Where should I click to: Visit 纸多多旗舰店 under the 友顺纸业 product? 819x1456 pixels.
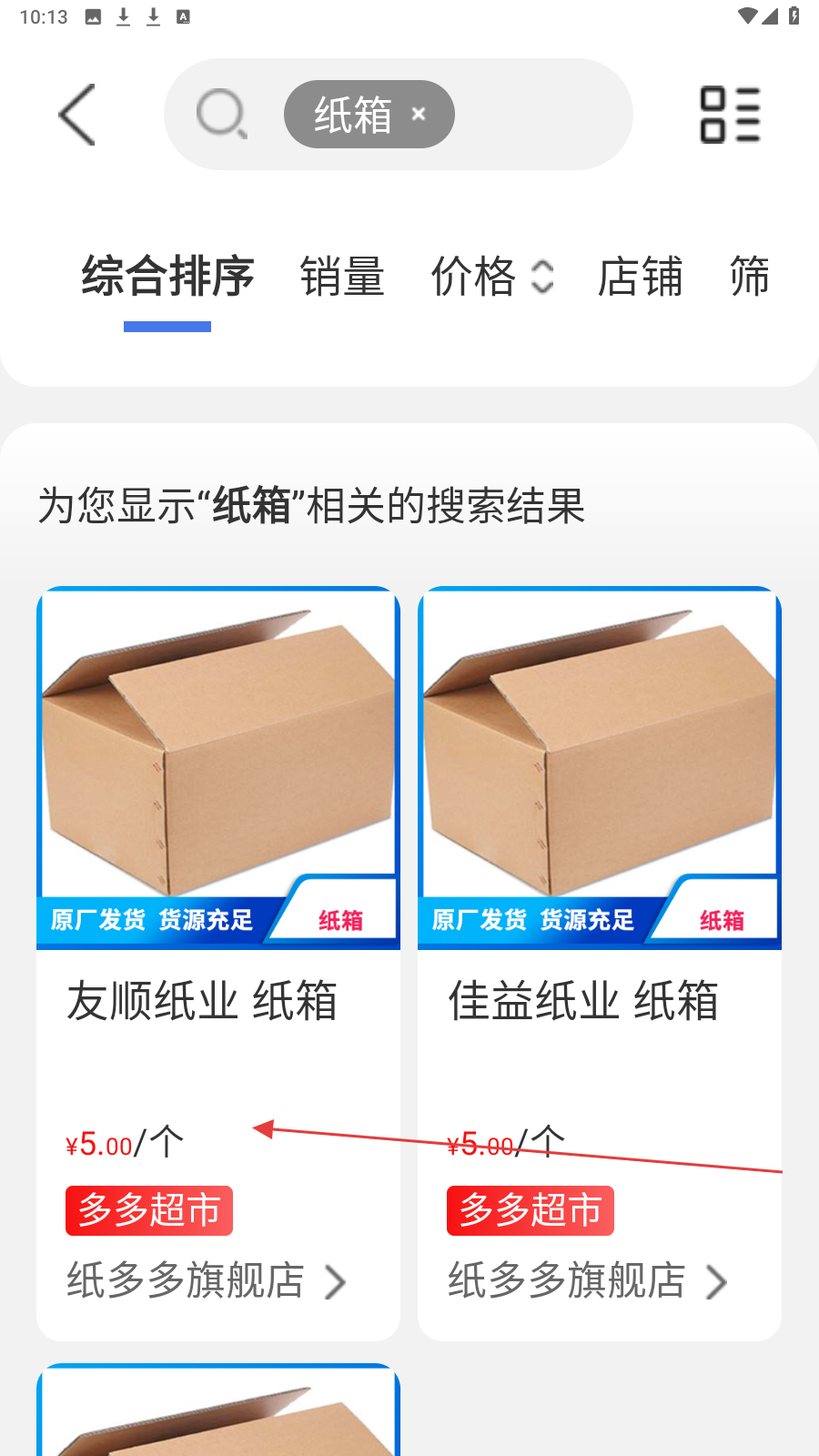pos(206,1281)
